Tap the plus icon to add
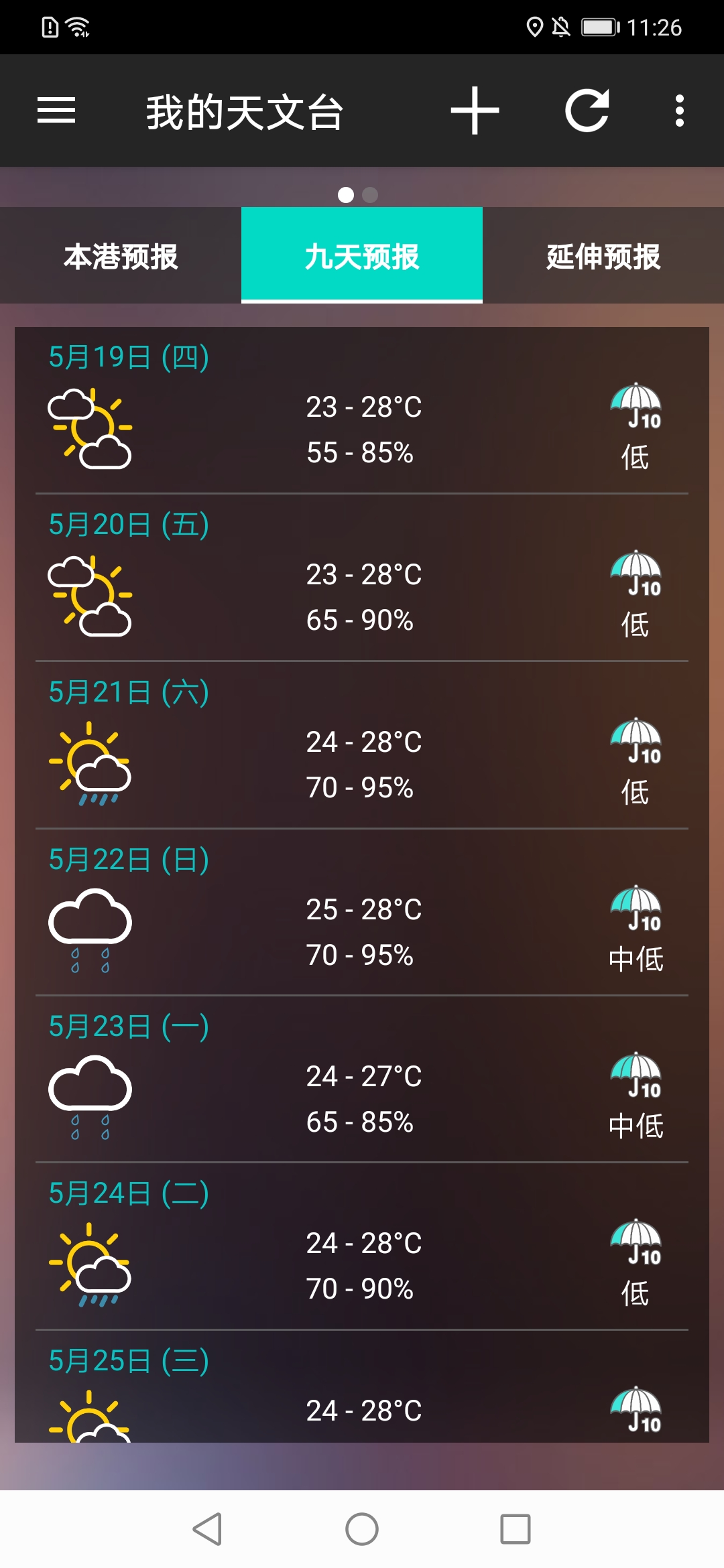The height and width of the screenshot is (1568, 724). [475, 111]
